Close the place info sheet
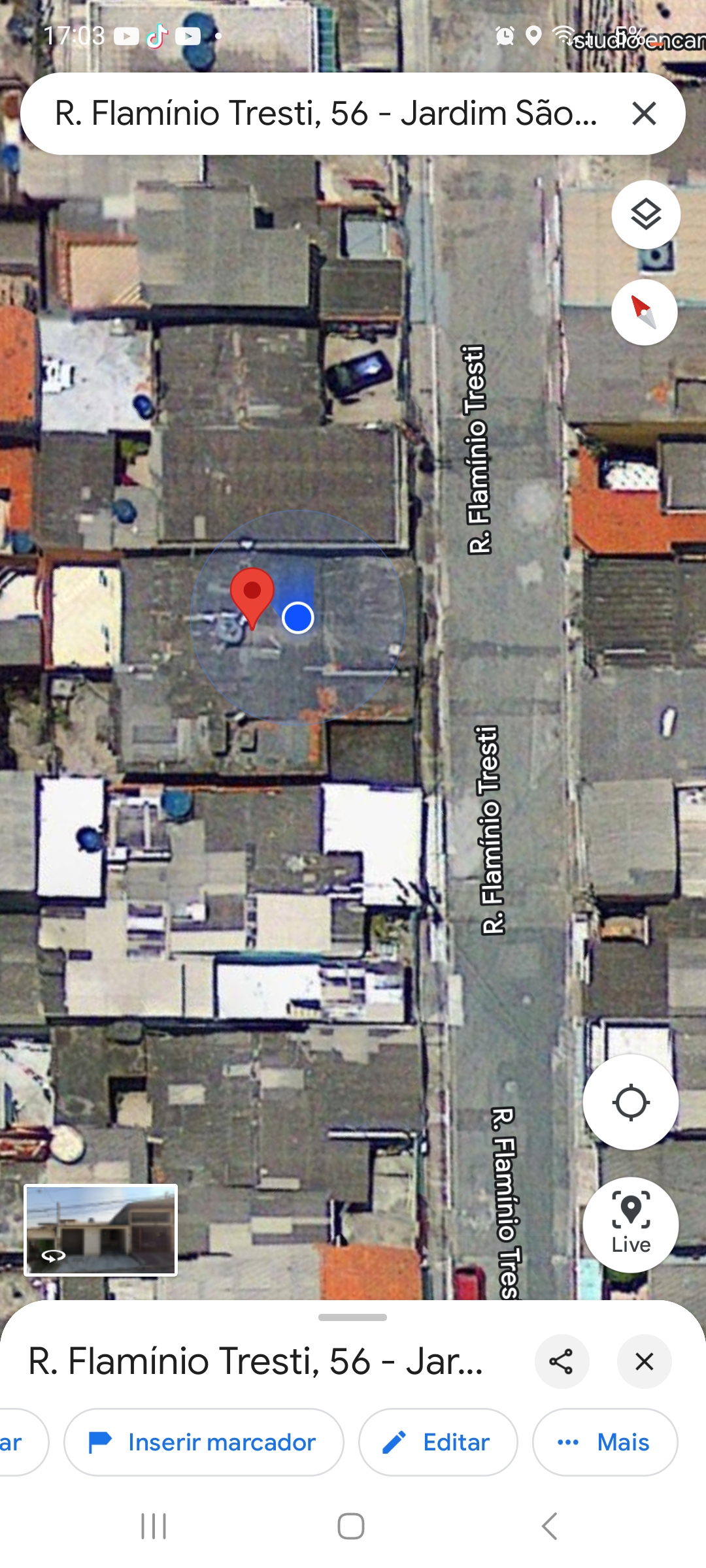The width and height of the screenshot is (706, 1568). [644, 1362]
